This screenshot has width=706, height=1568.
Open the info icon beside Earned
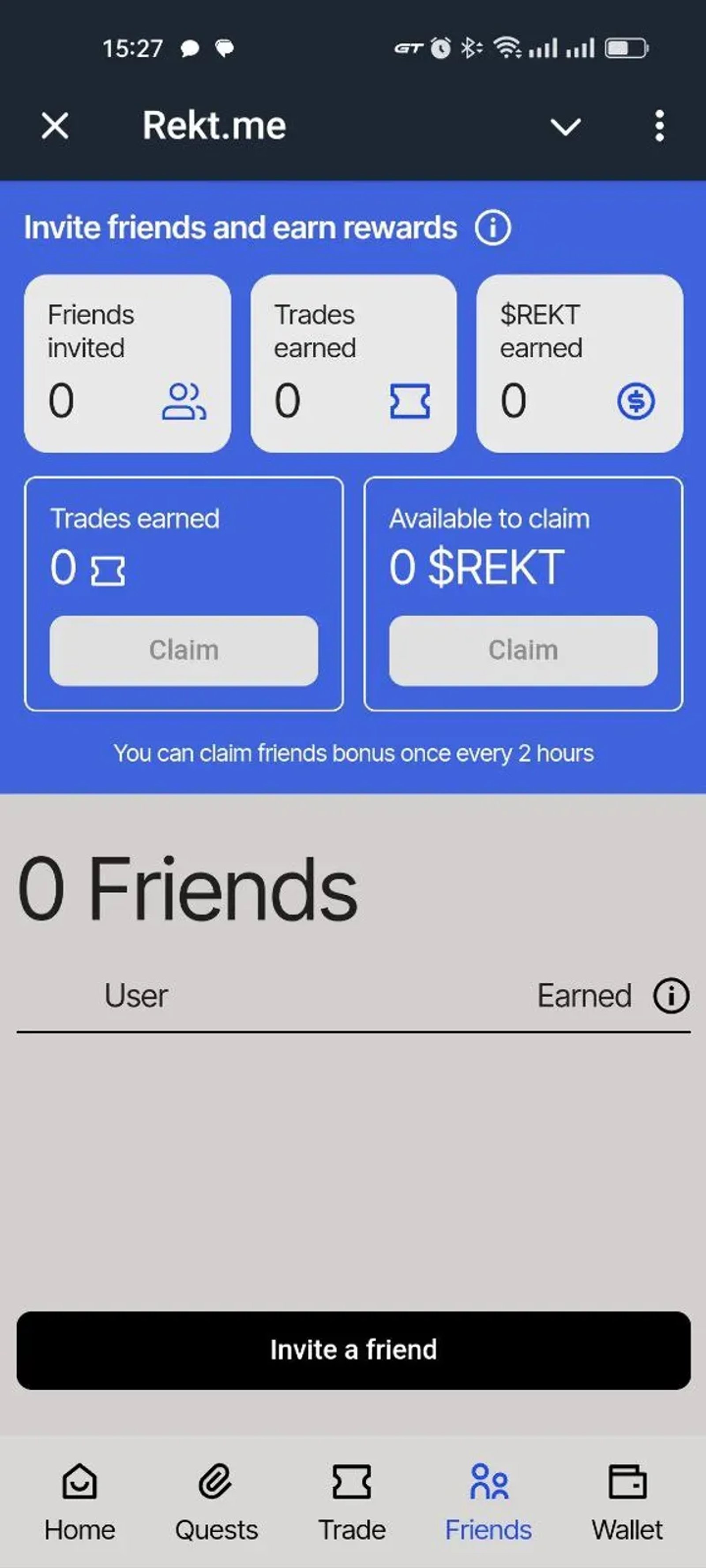click(x=671, y=996)
